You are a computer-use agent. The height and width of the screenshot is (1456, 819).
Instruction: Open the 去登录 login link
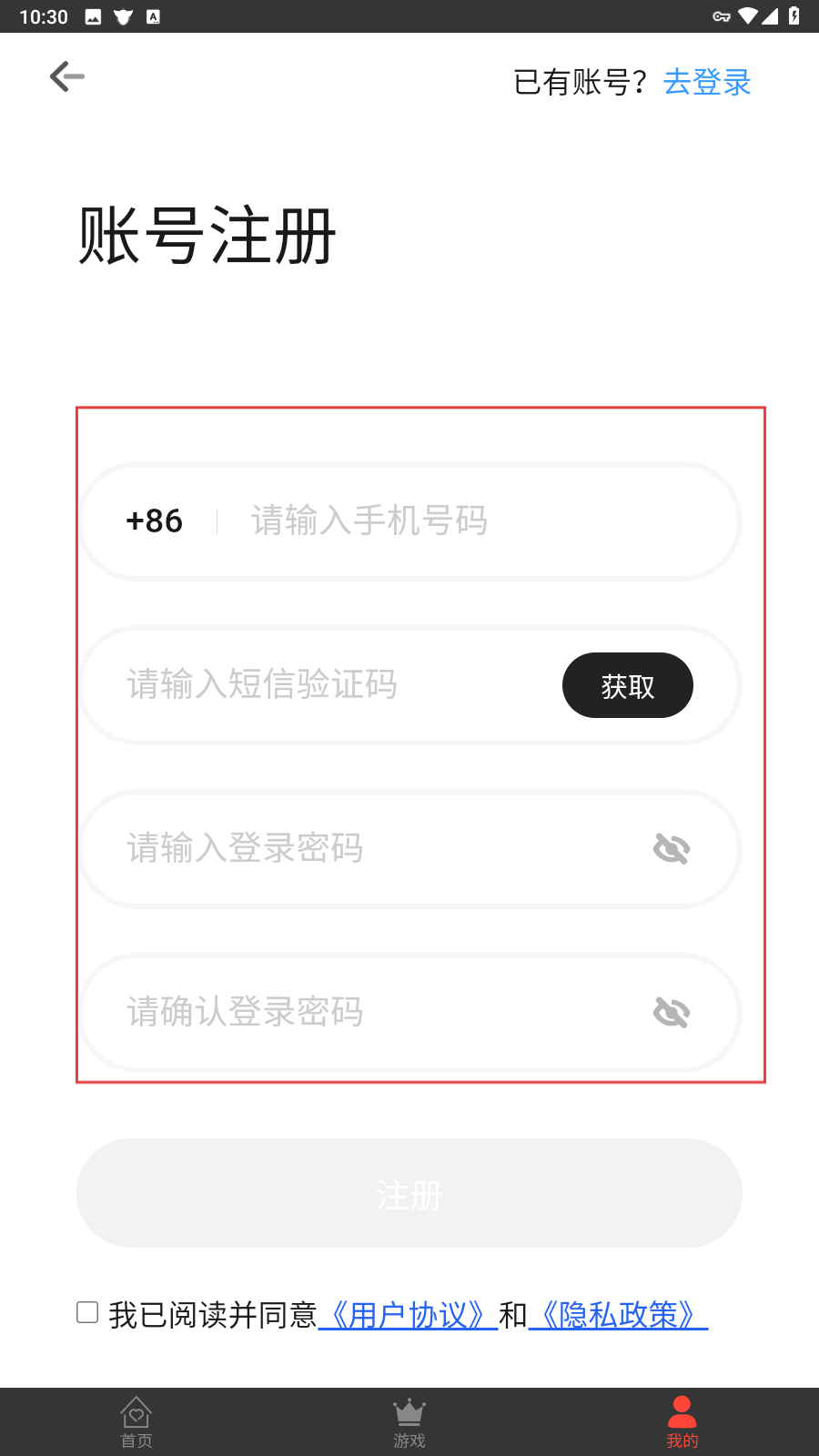(x=707, y=82)
